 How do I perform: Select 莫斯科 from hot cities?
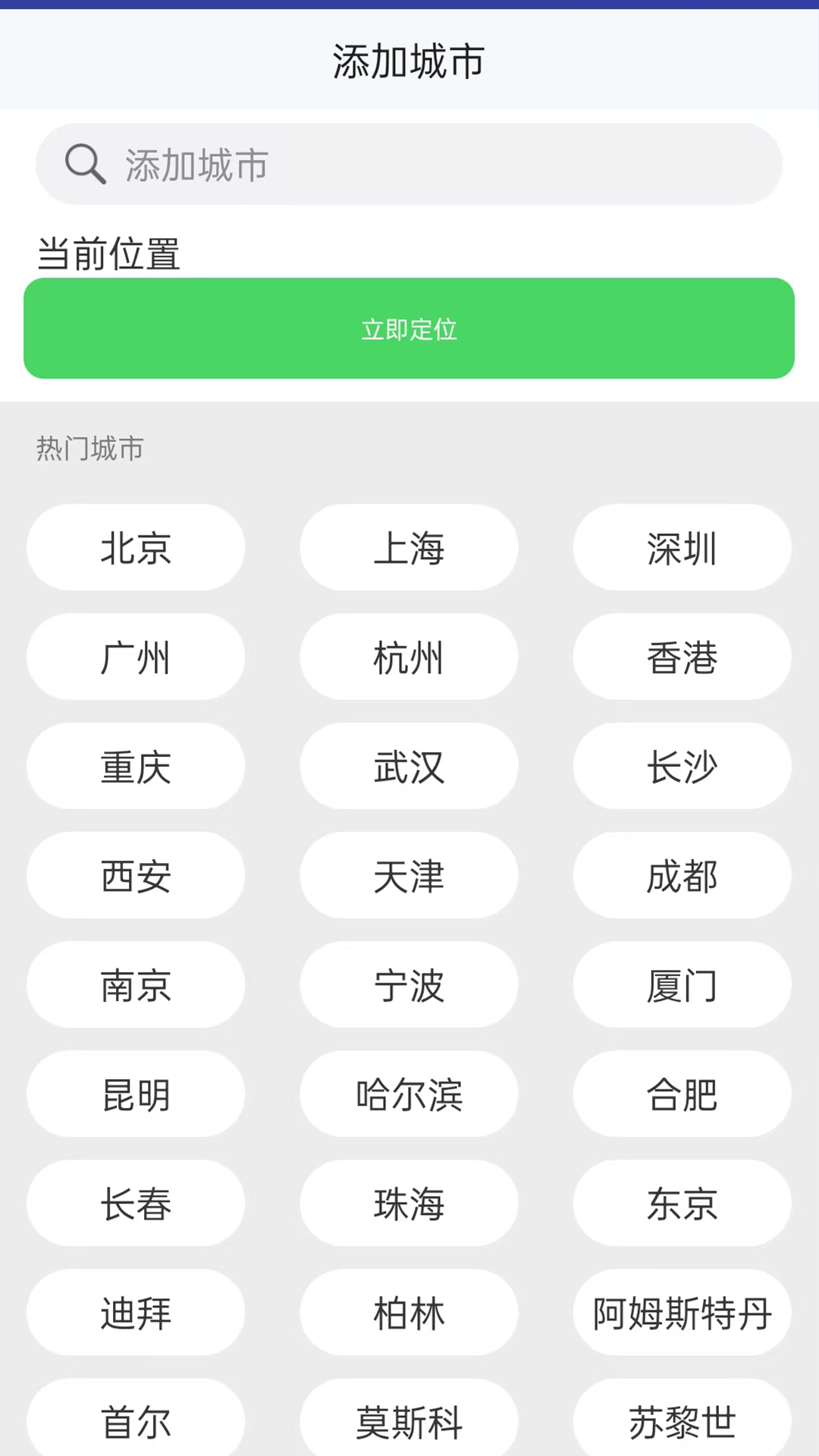click(x=409, y=1422)
